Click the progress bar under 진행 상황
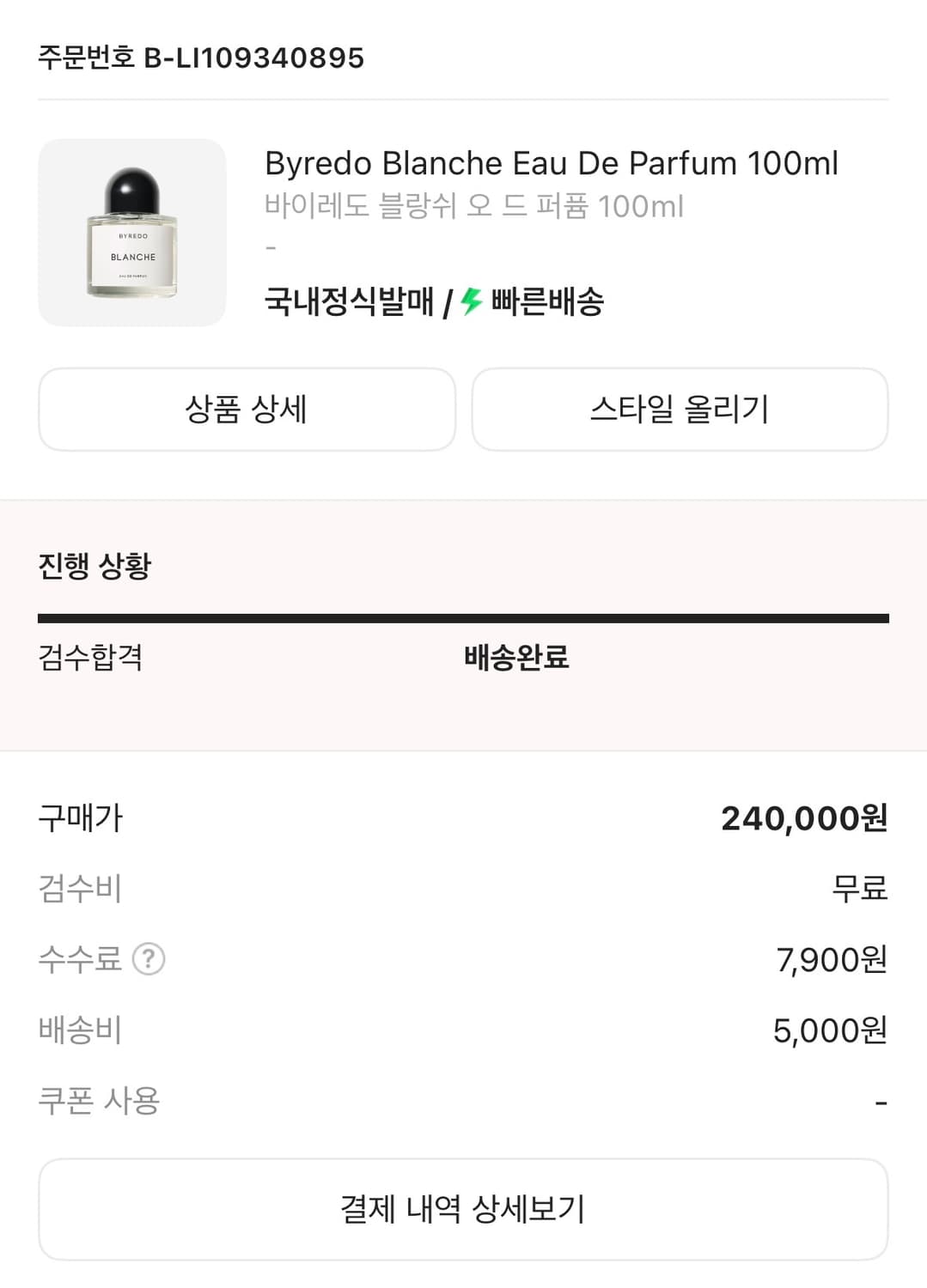The width and height of the screenshot is (927, 1288). 463,616
